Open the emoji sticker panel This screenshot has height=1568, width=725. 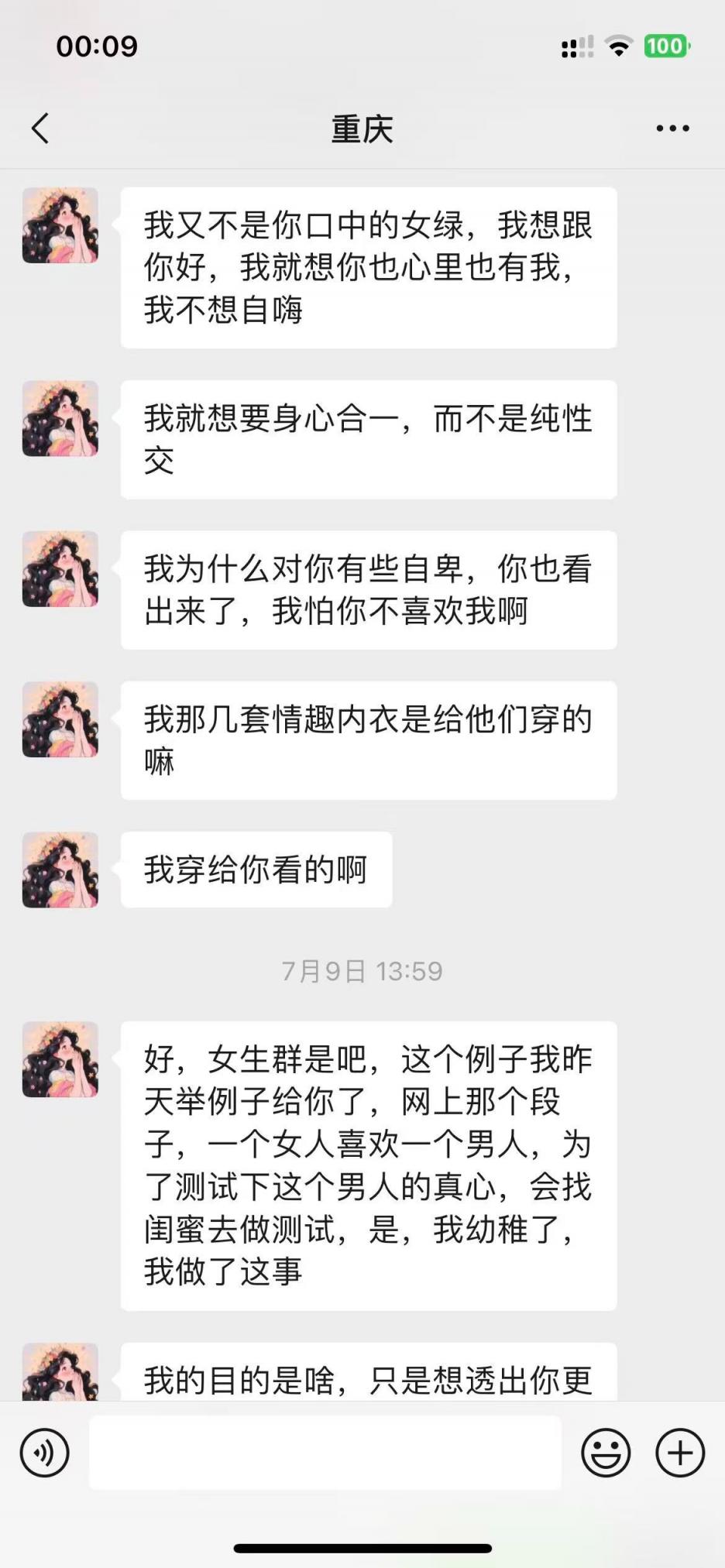pyautogui.click(x=606, y=1453)
